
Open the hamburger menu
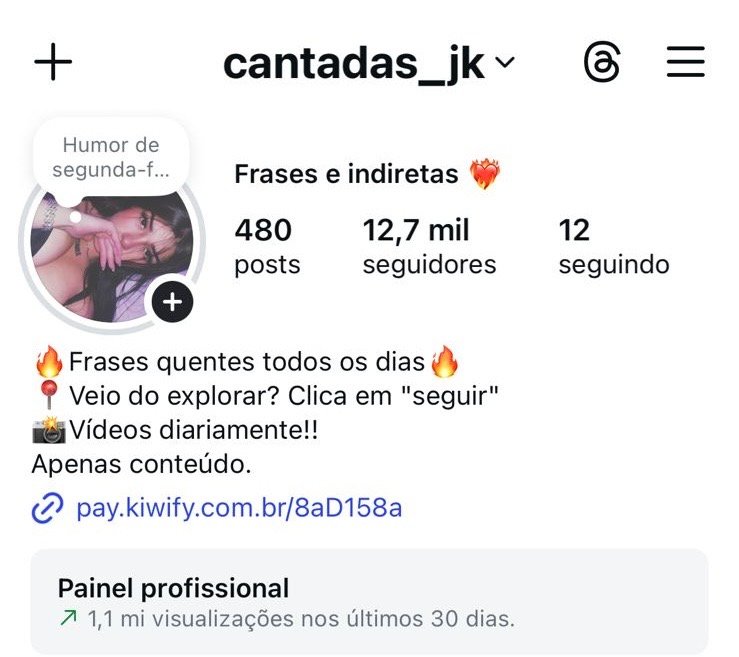point(685,62)
